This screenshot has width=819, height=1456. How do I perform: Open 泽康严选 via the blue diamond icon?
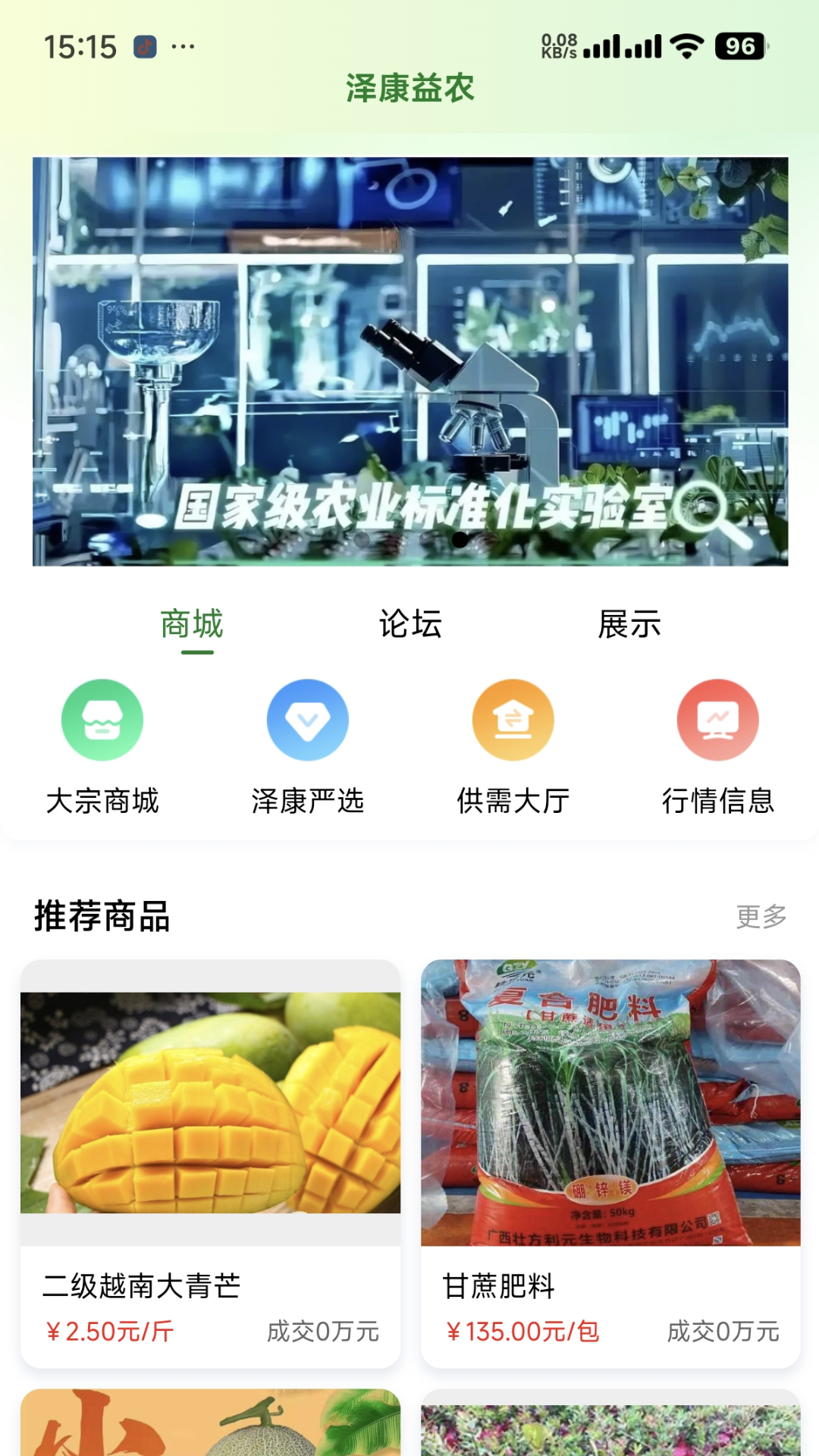[x=308, y=719]
